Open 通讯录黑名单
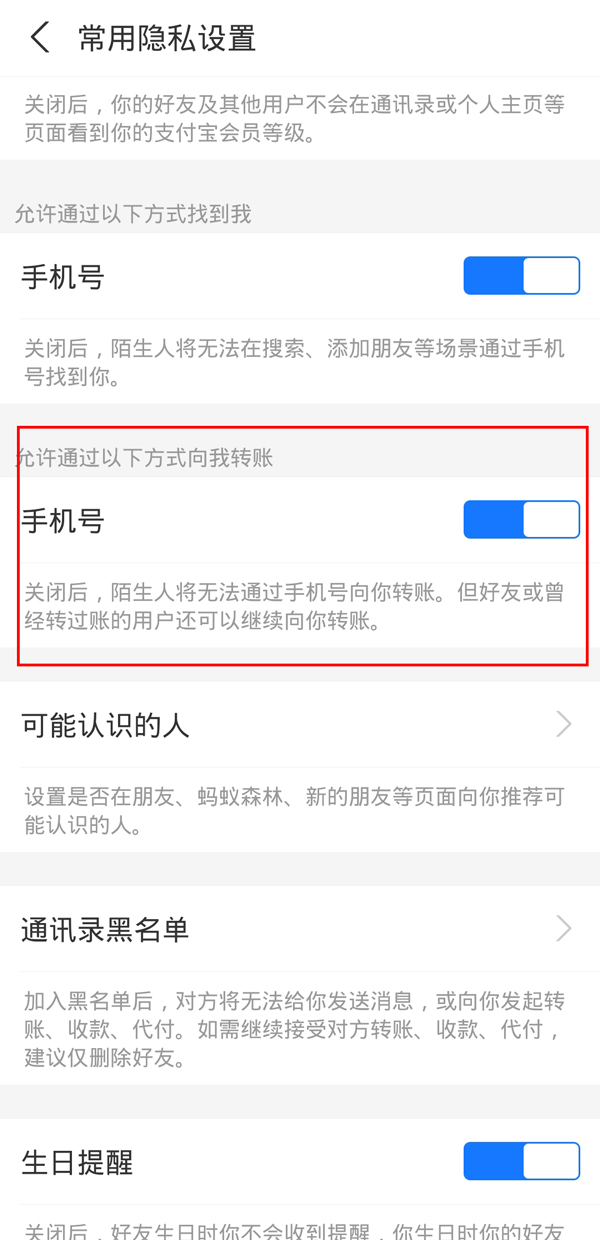600x1240 pixels. (300, 930)
